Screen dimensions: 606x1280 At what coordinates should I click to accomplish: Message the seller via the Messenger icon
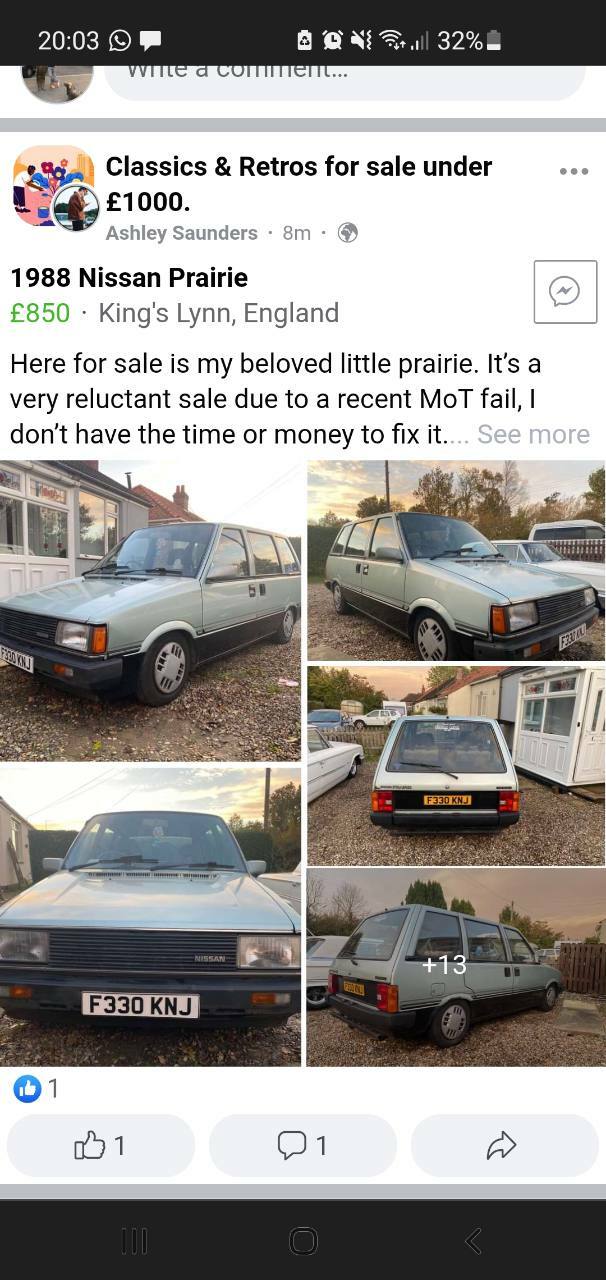point(565,291)
